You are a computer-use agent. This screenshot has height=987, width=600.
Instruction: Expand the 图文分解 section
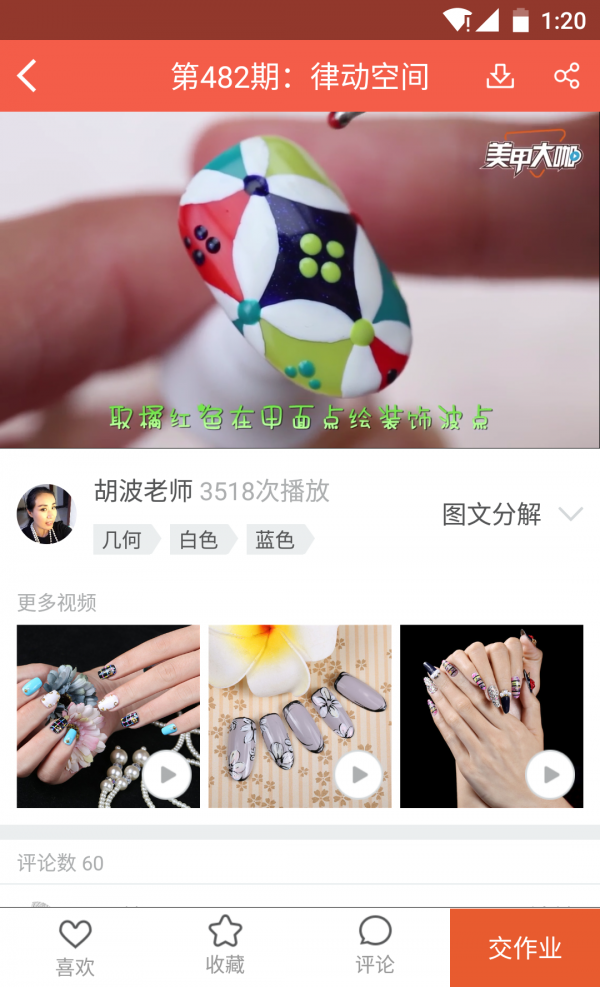click(x=512, y=515)
